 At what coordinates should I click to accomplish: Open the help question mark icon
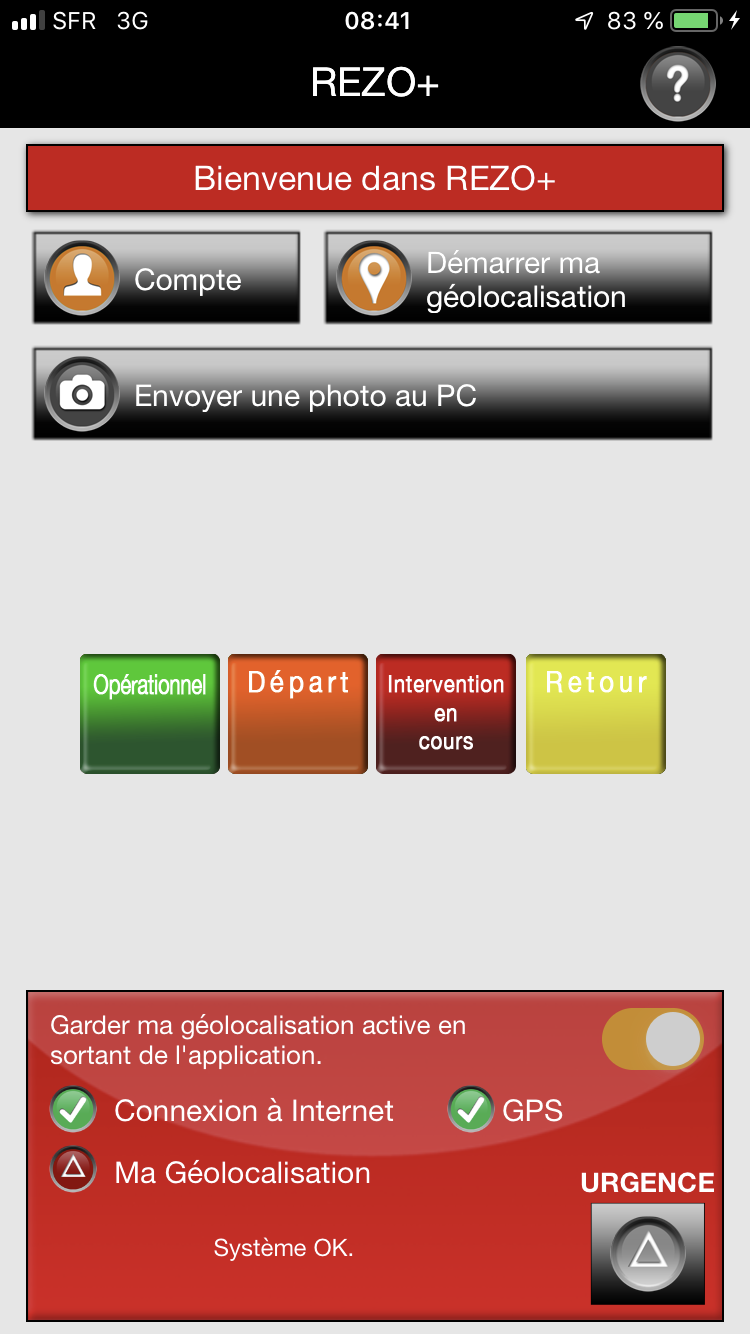(x=677, y=84)
